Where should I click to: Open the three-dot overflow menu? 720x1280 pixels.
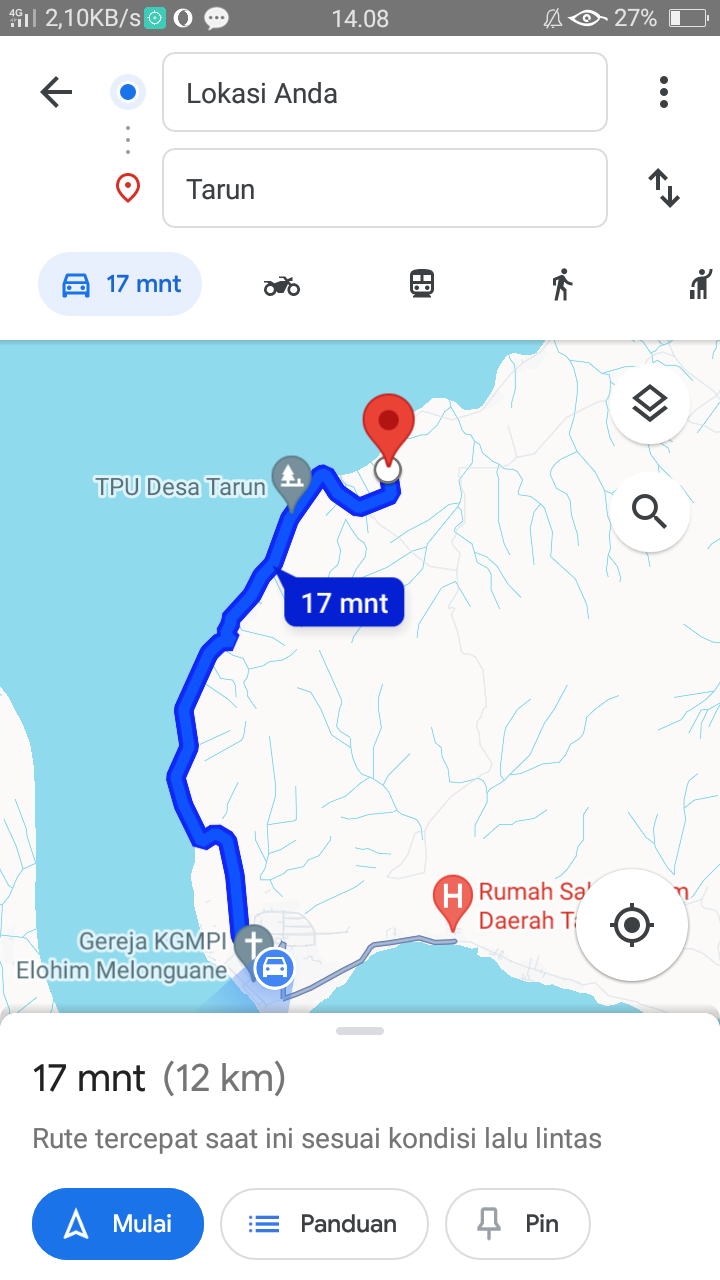click(x=664, y=92)
